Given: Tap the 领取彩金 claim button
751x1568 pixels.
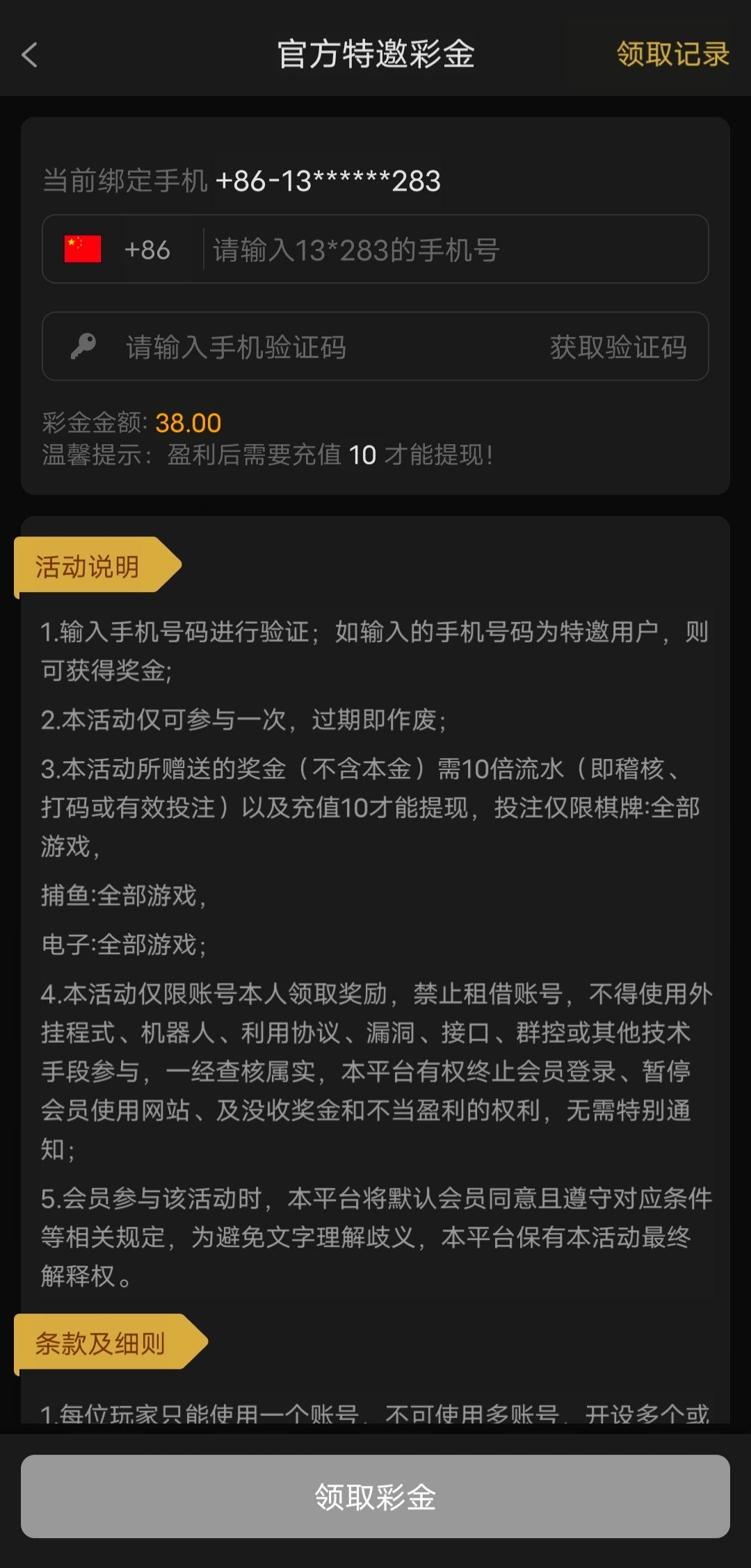Looking at the screenshot, I should (x=375, y=1496).
